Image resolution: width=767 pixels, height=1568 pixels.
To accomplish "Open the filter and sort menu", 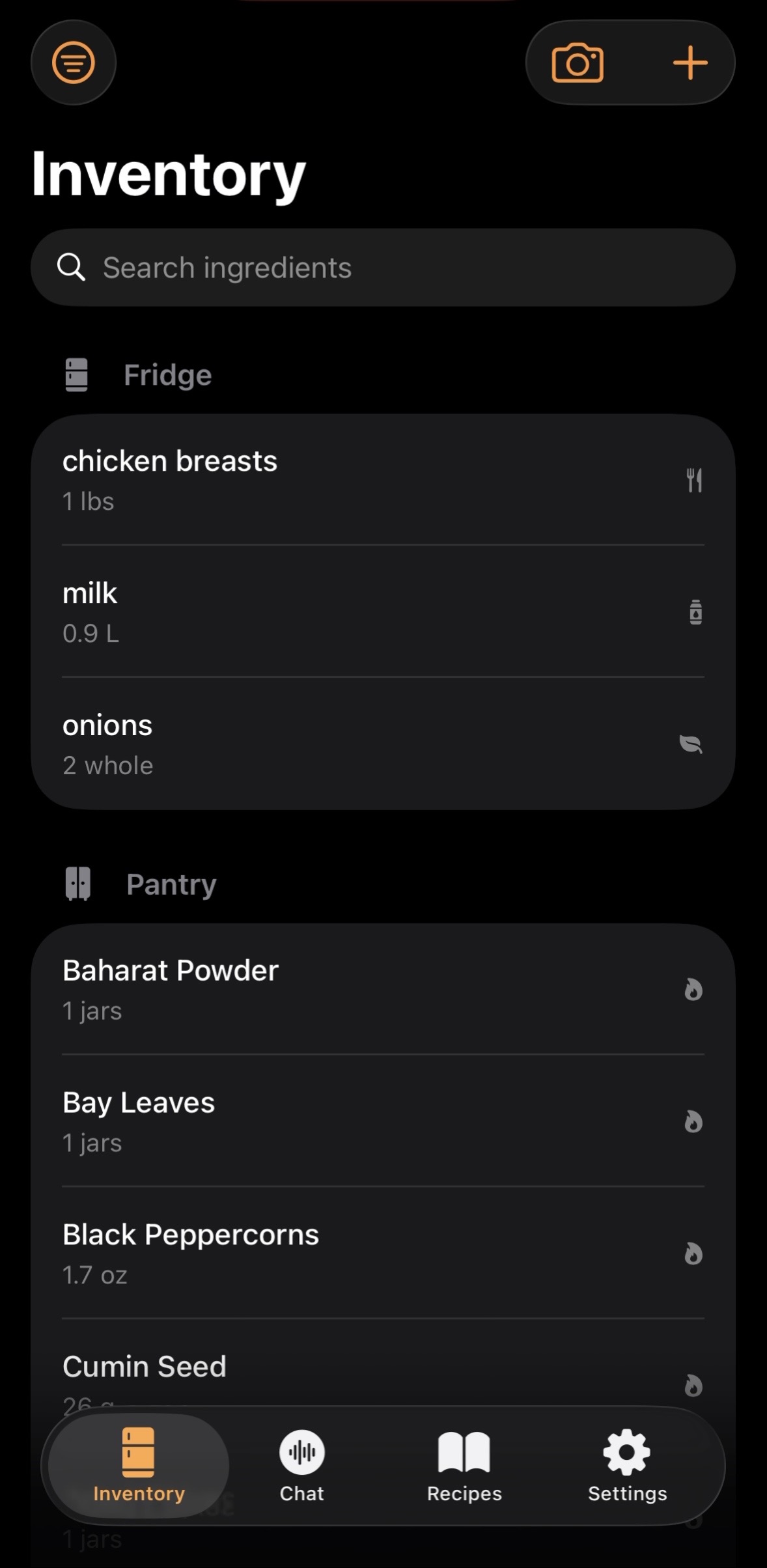I will (74, 63).
